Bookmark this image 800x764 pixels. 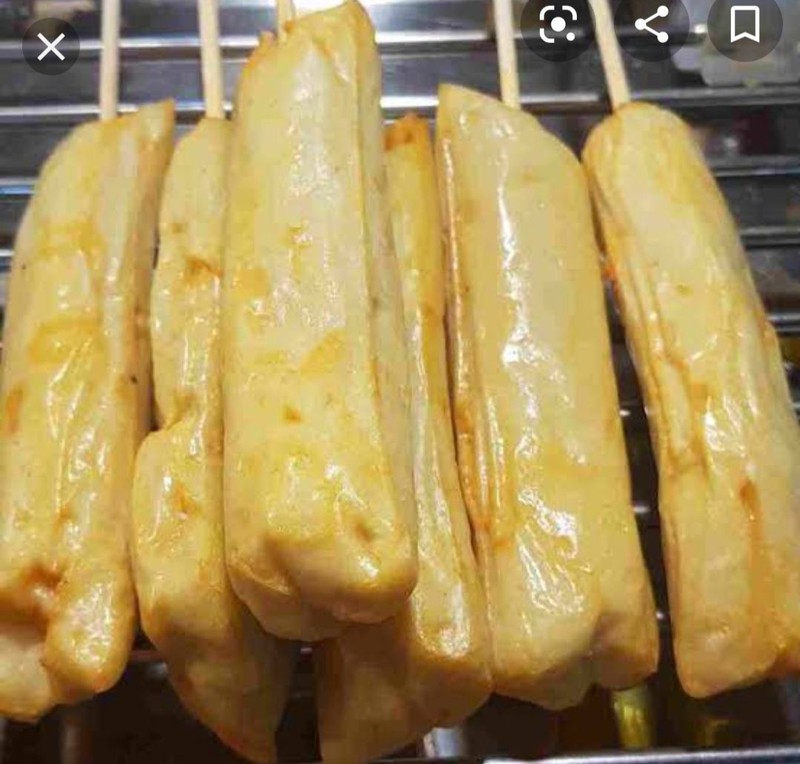(744, 25)
